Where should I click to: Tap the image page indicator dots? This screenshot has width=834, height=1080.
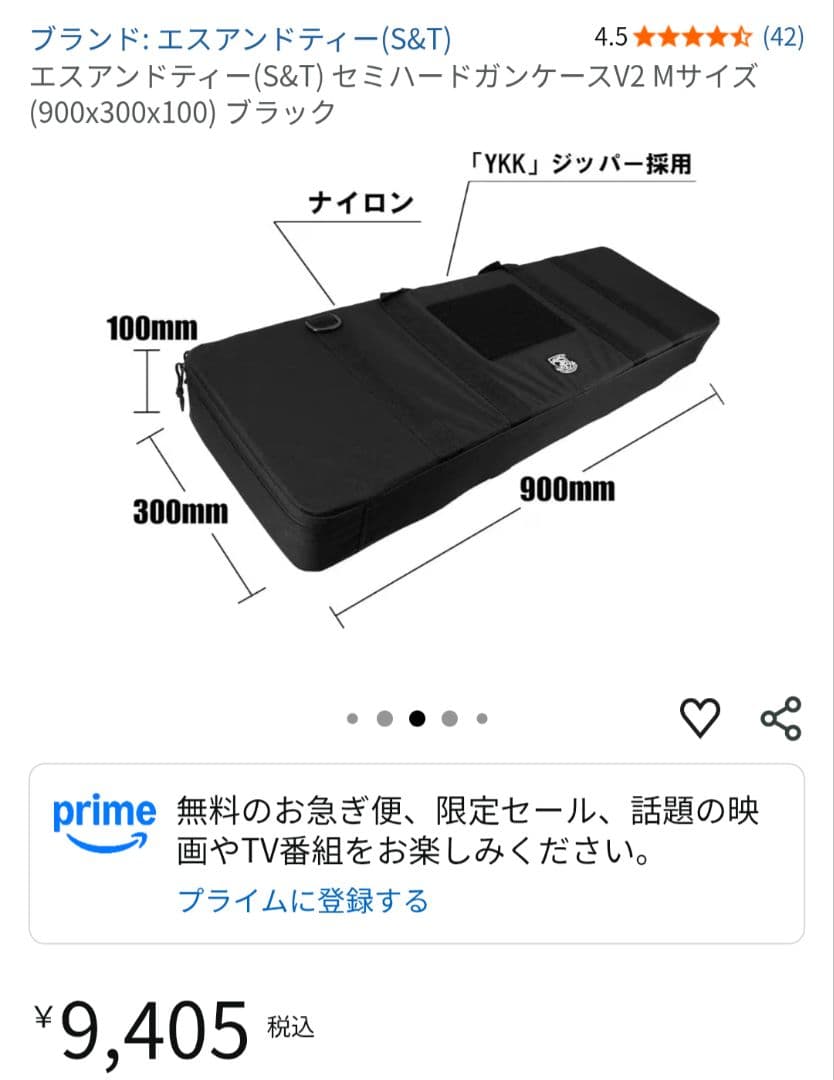(x=417, y=718)
